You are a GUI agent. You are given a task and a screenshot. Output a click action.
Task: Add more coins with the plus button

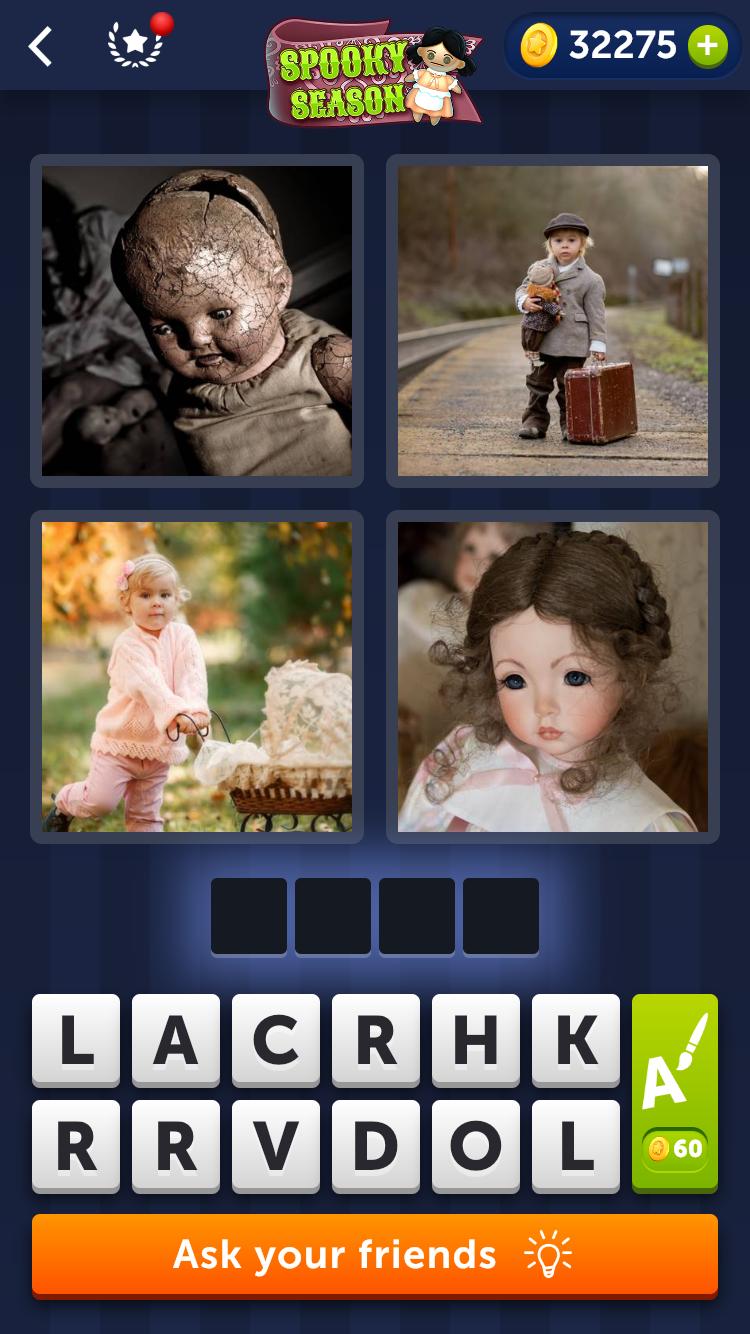707,46
